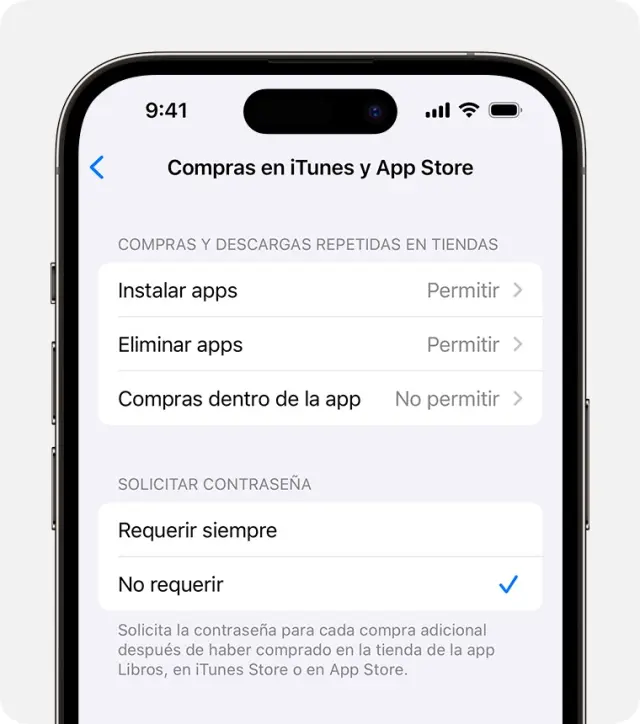This screenshot has height=724, width=640.
Task: Select the Requerir siempre option
Action: point(320,531)
